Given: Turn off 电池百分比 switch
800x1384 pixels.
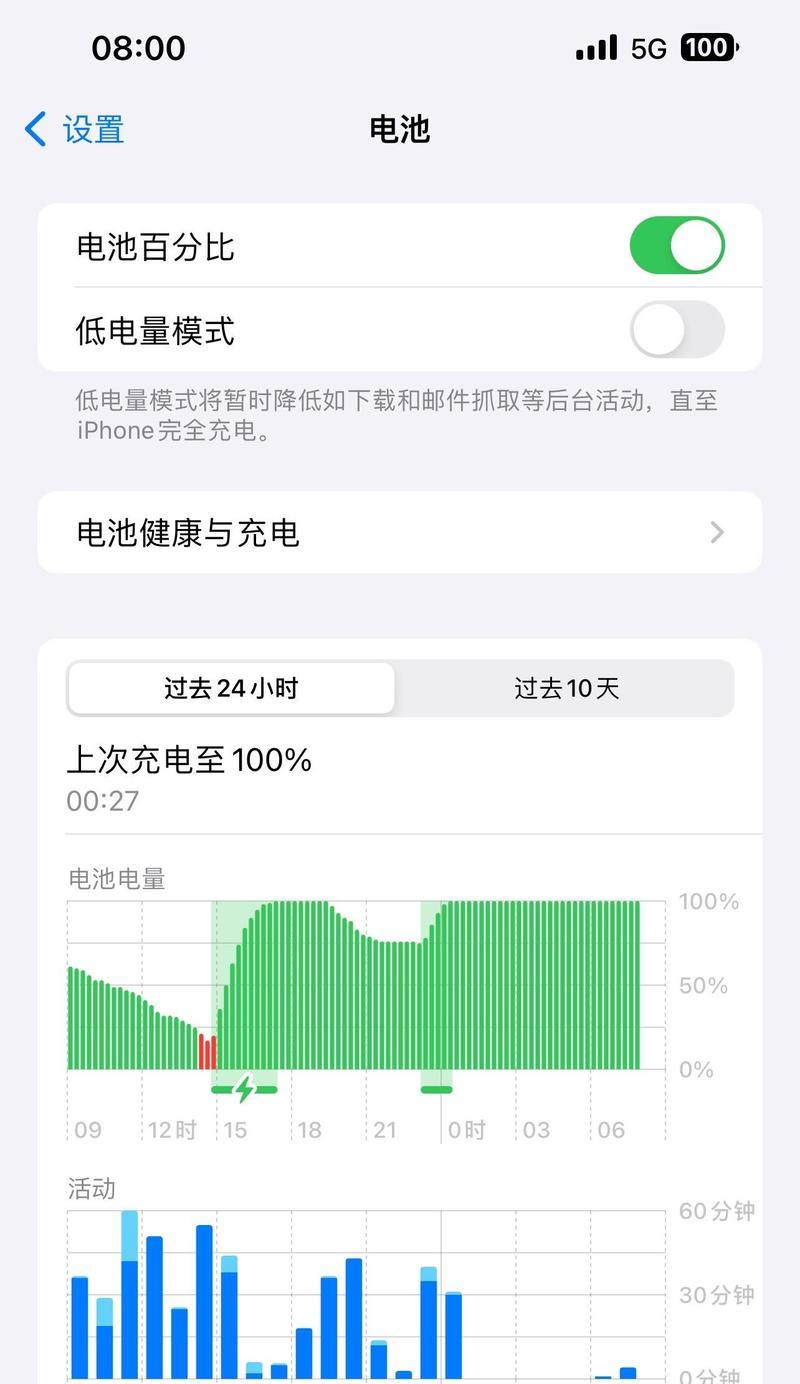Looking at the screenshot, I should coord(677,246).
